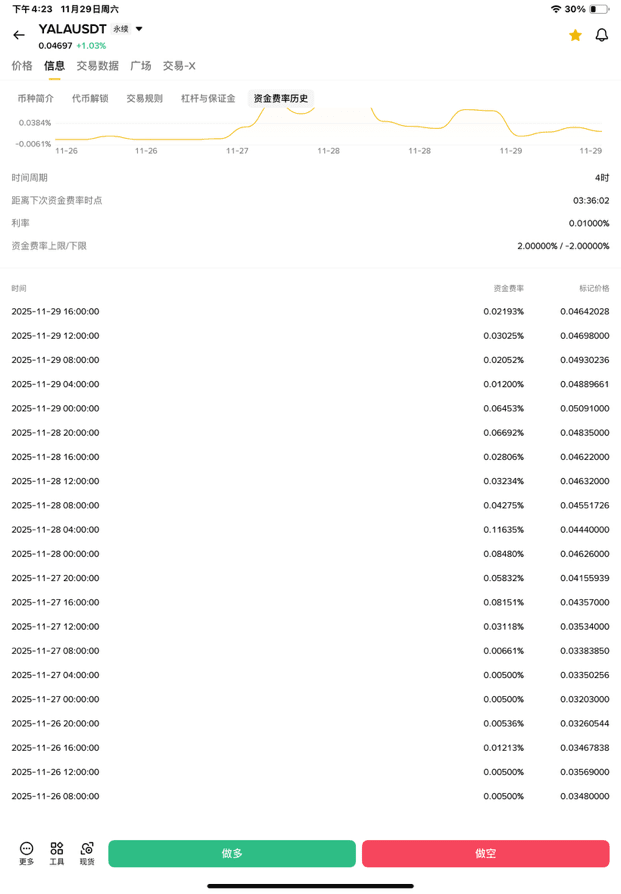Select the 代币解锁 sub-tab
The image size is (621, 894).
pyautogui.click(x=90, y=99)
